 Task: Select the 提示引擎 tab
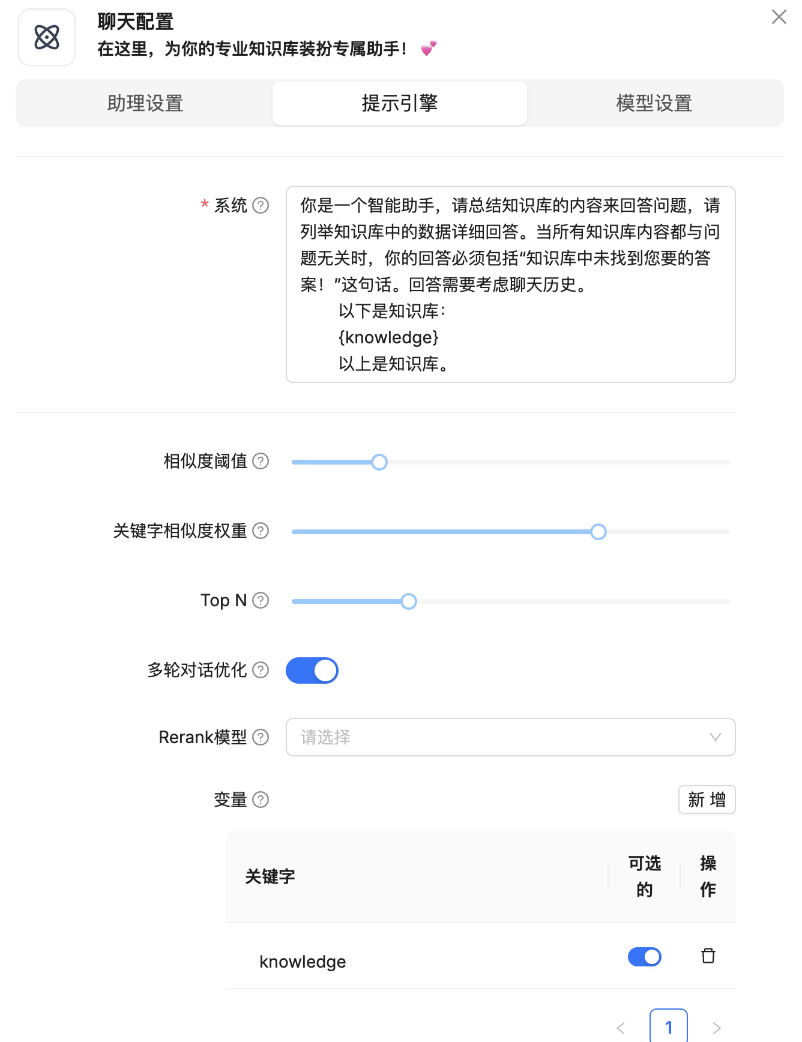pos(400,103)
